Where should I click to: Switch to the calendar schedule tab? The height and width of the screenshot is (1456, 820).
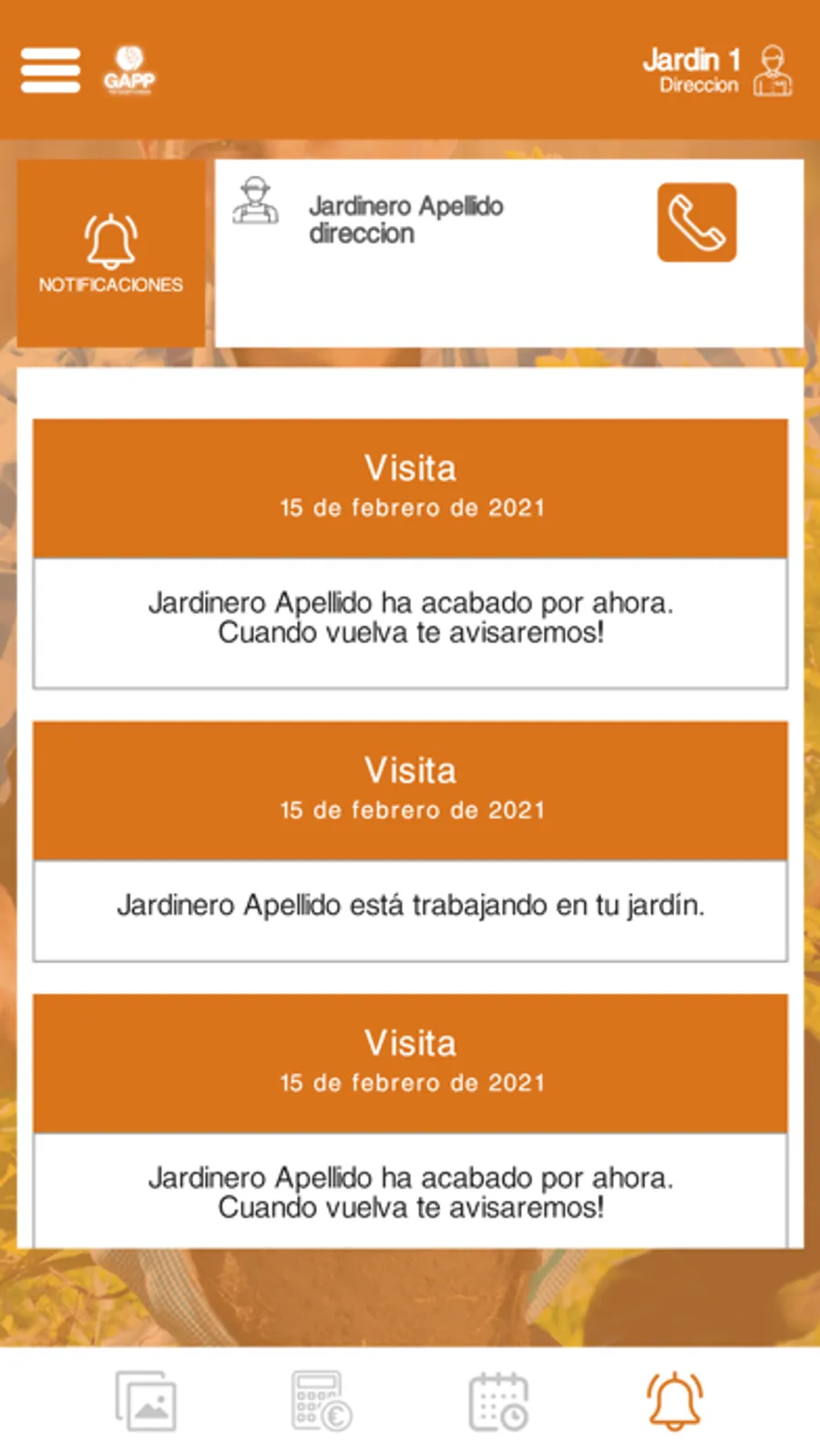[x=498, y=1401]
